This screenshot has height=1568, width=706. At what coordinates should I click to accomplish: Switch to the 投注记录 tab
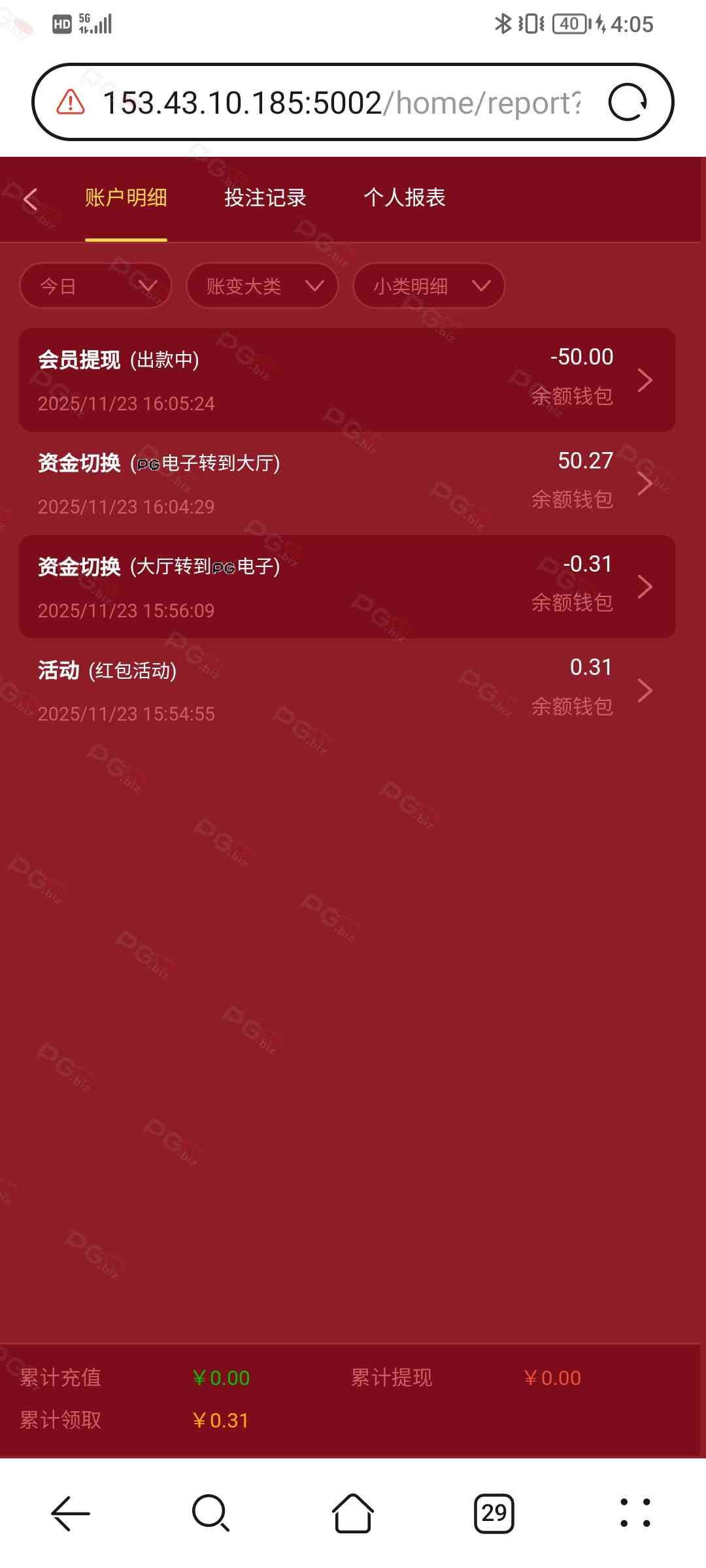(x=265, y=197)
